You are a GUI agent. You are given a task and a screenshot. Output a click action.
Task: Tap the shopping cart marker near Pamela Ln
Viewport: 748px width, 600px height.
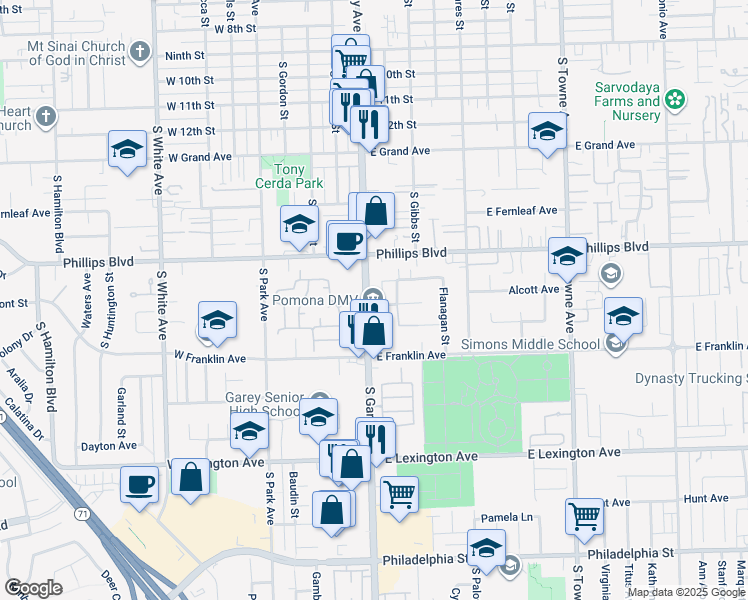point(585,517)
